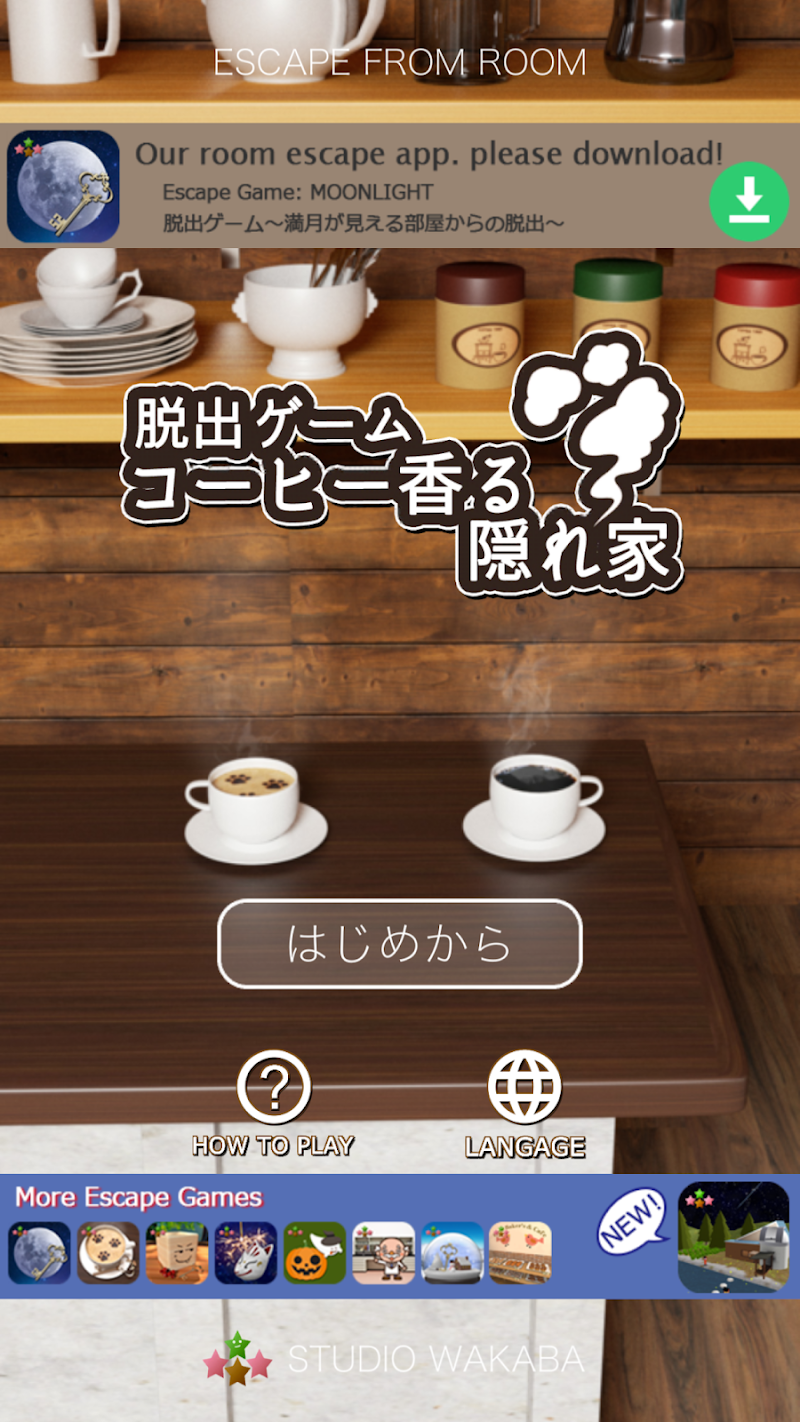Open the NEW! escape game thumbnail
This screenshot has width=800, height=1422.
[x=733, y=1237]
